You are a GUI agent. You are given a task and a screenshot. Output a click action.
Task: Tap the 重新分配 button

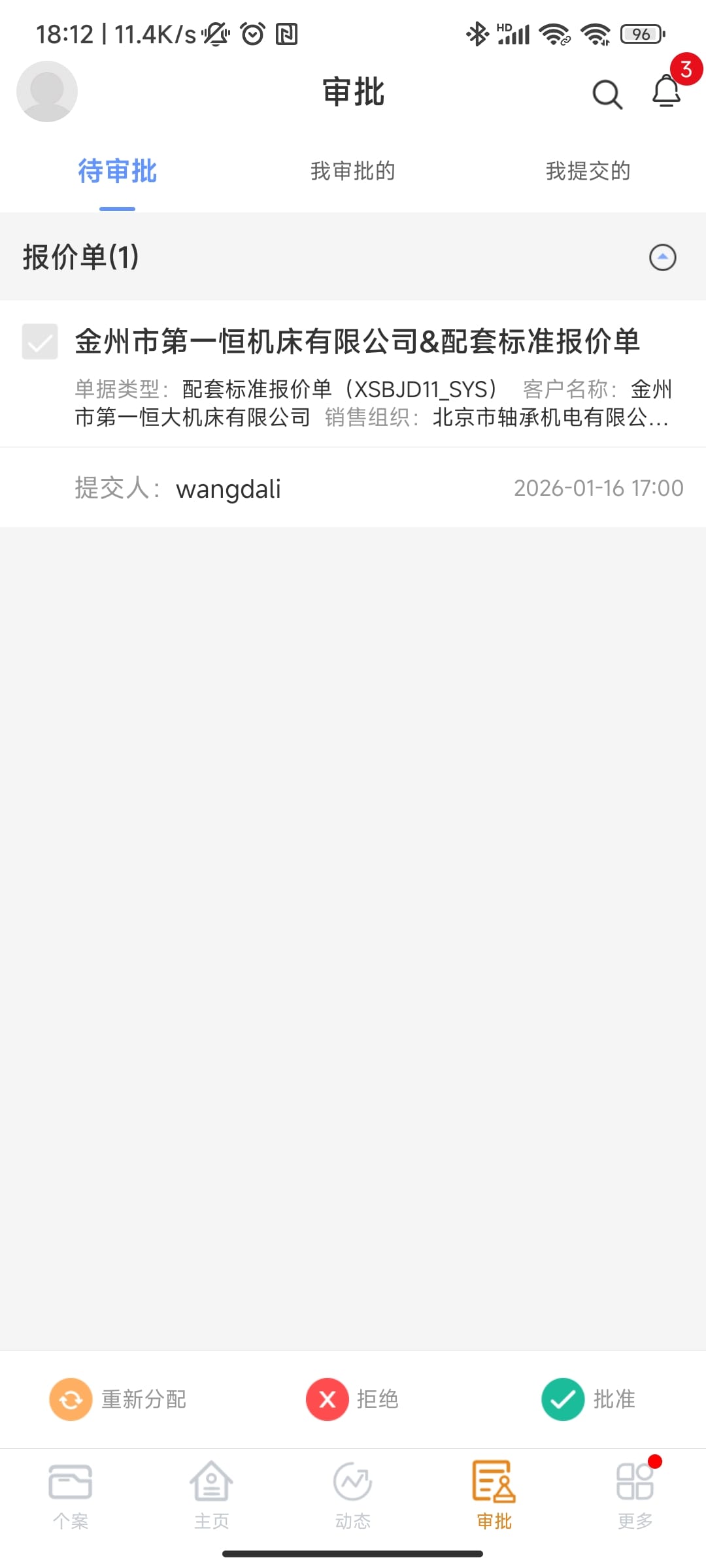point(118,1399)
